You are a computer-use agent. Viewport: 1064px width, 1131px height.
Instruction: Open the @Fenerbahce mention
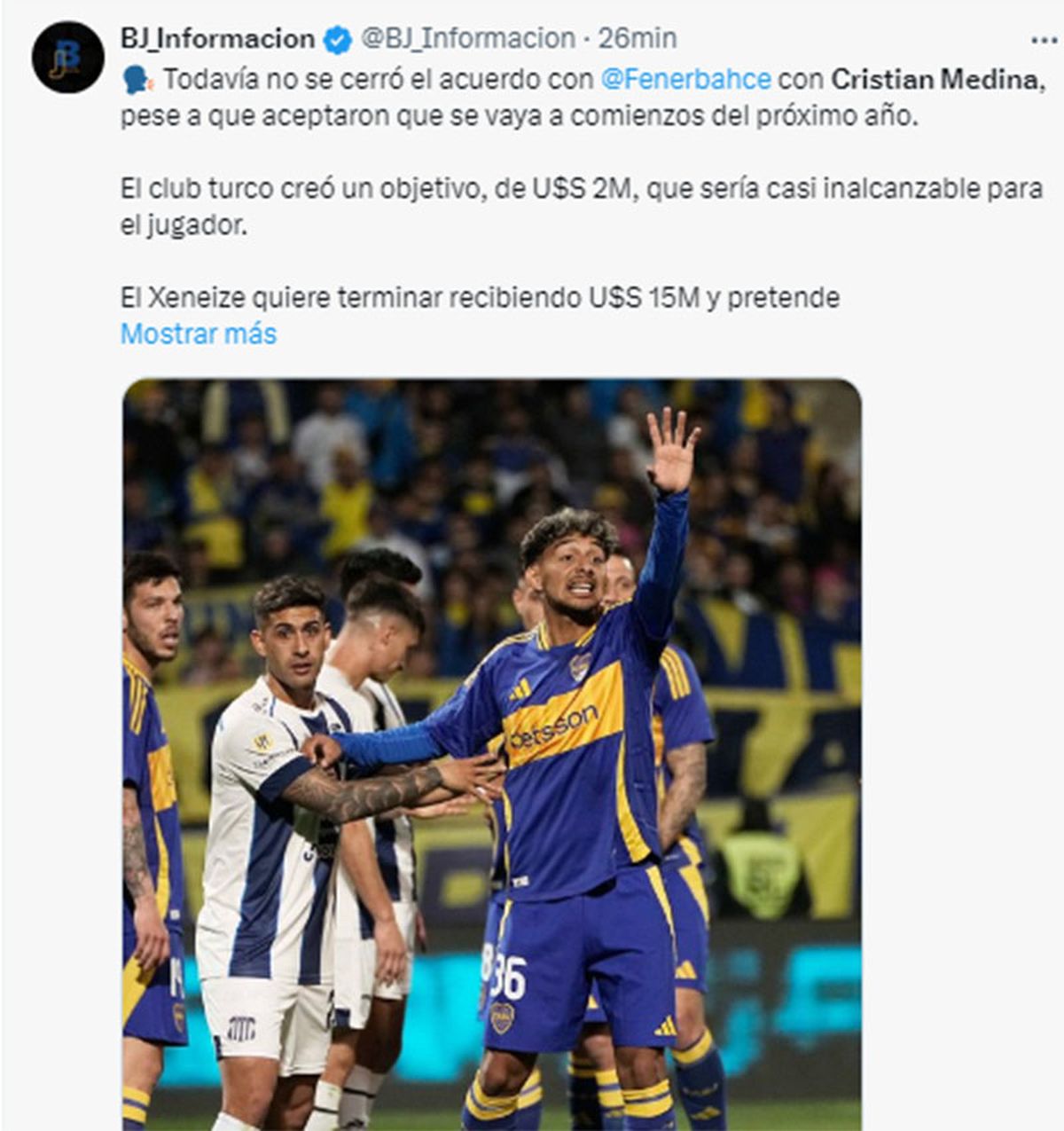pyautogui.click(x=685, y=79)
